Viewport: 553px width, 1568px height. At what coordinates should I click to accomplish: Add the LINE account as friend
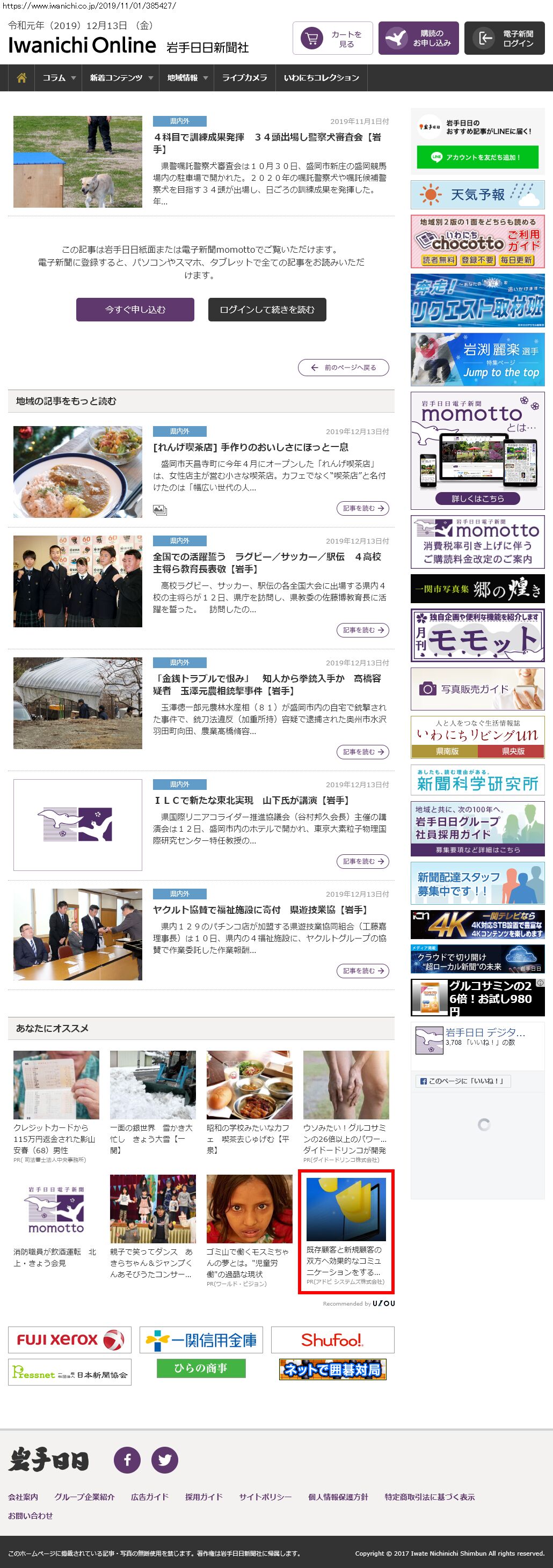coord(477,157)
